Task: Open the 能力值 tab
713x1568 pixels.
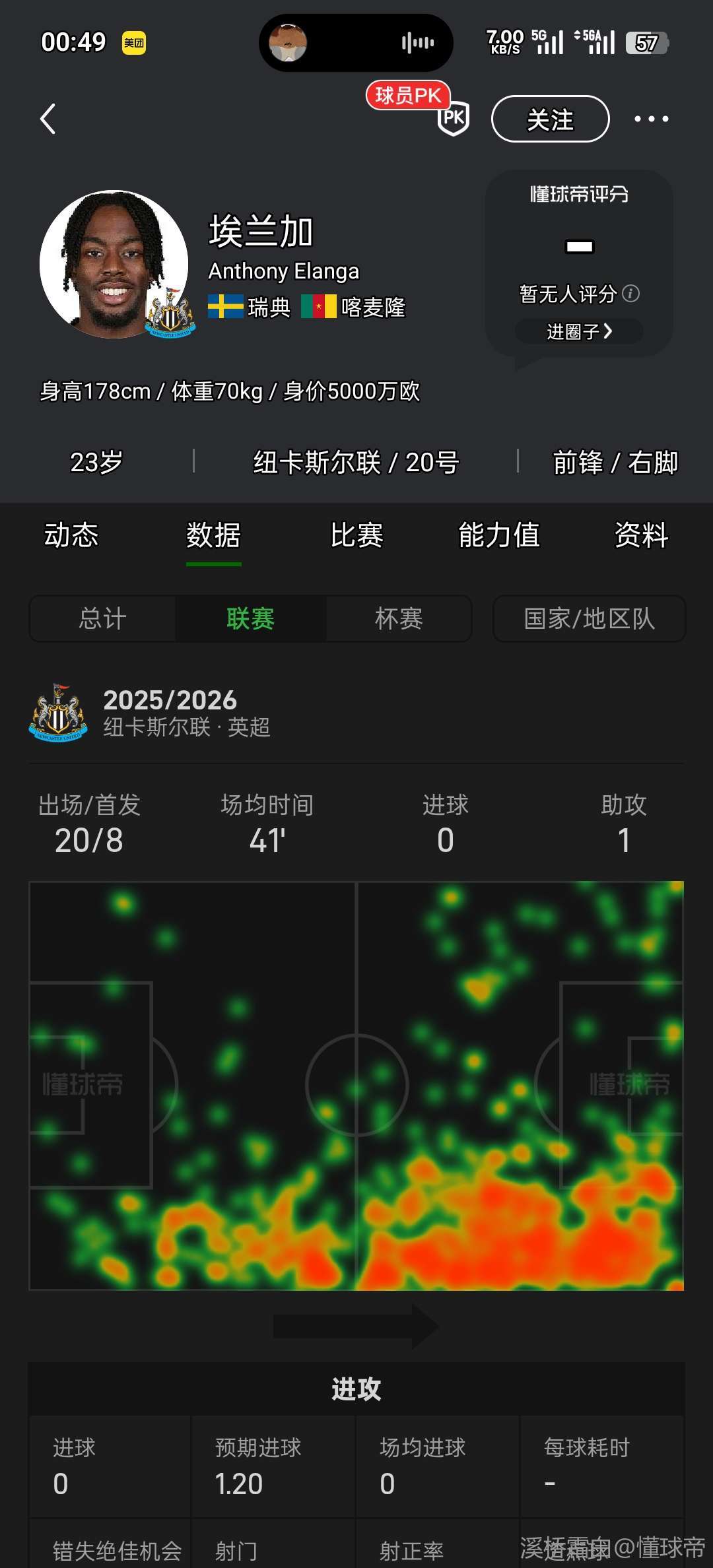Action: tap(499, 535)
